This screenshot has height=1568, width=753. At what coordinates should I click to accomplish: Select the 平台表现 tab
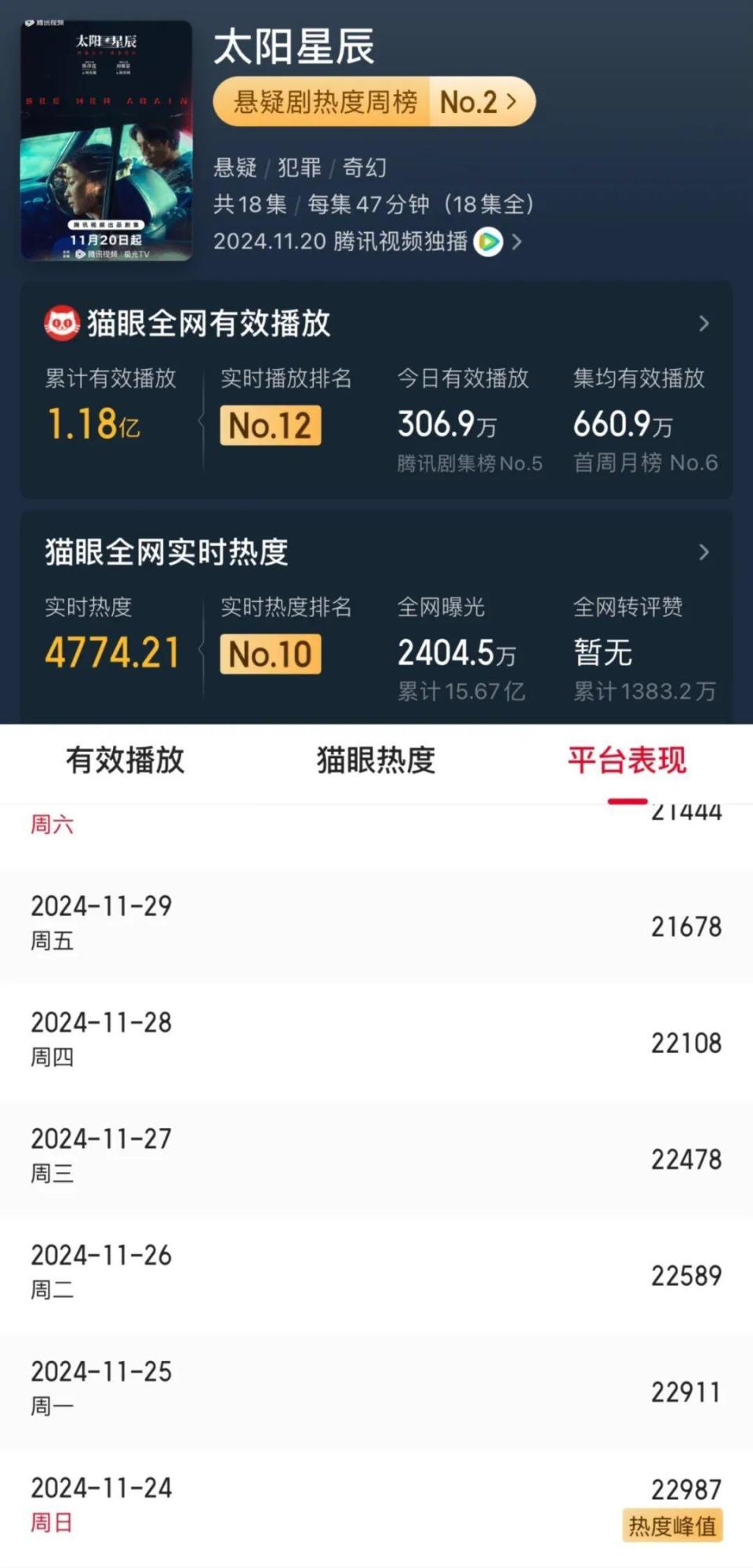pos(627,759)
